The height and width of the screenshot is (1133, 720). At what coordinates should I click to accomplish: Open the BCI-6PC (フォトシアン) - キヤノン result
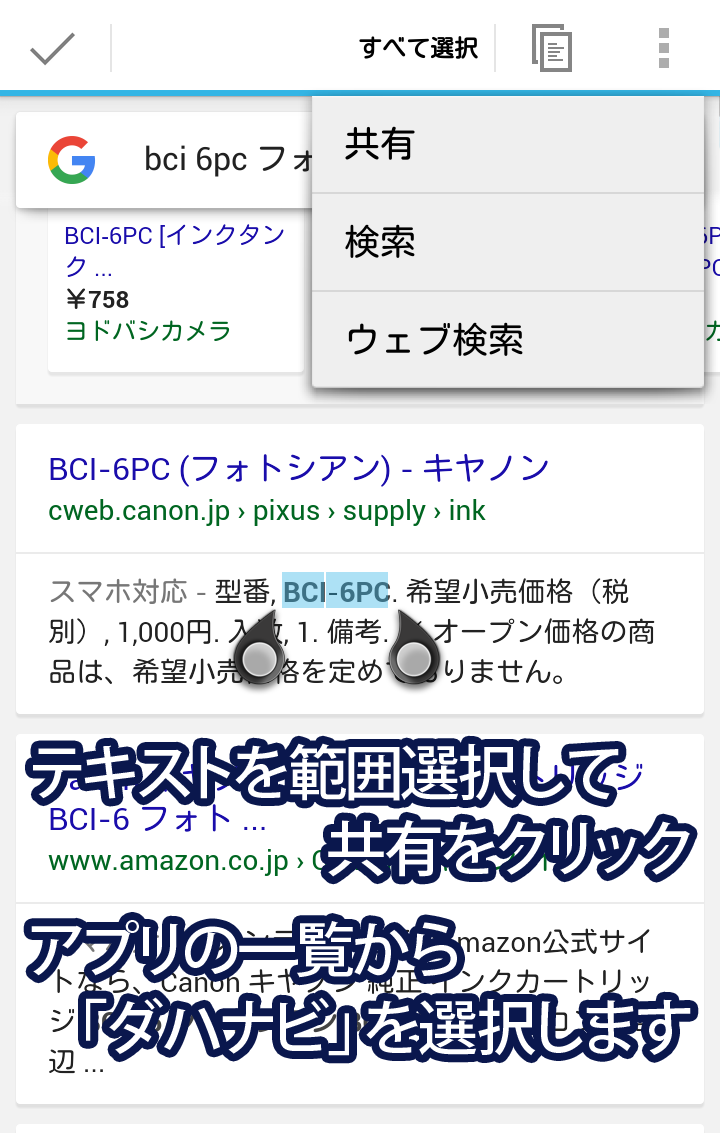click(x=298, y=467)
